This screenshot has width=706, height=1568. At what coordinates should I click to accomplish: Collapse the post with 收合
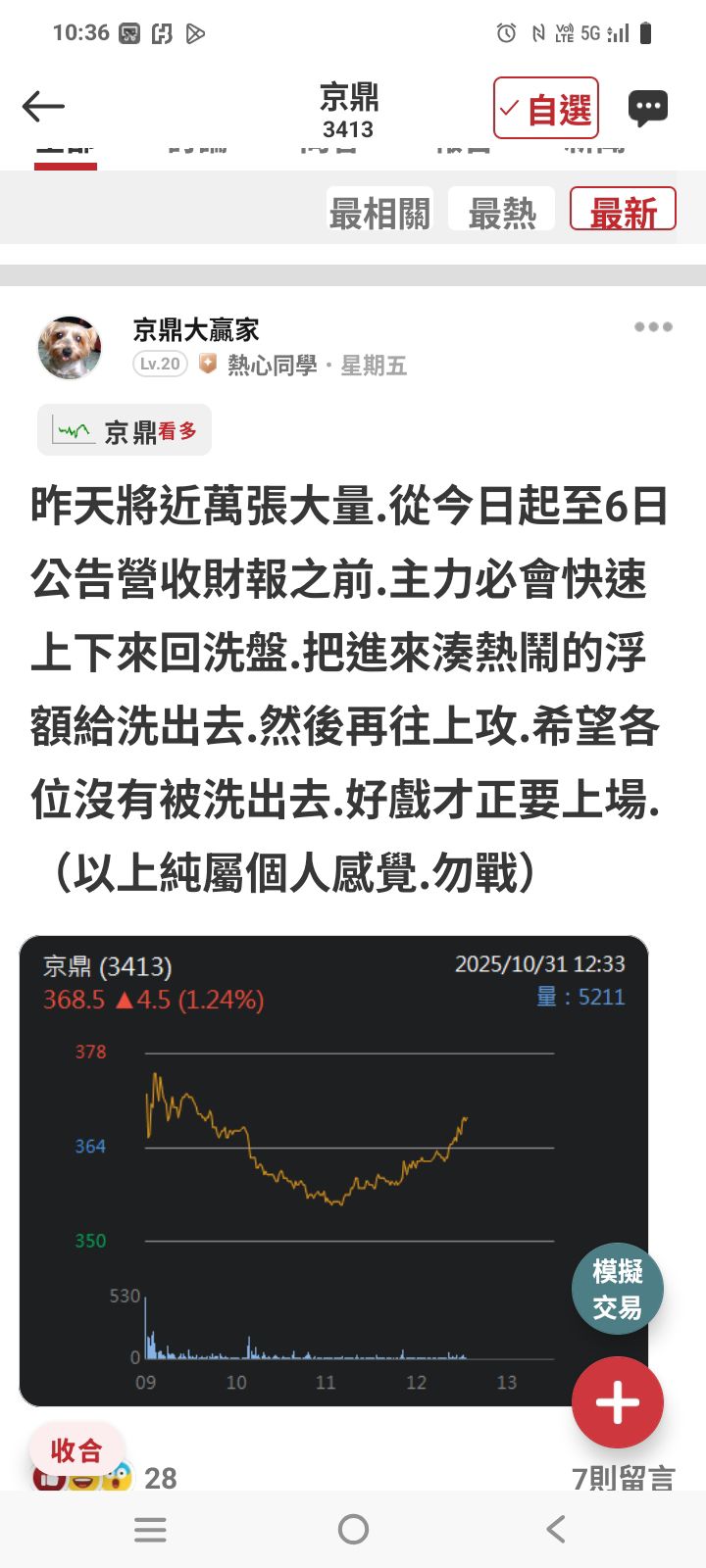tap(76, 1449)
